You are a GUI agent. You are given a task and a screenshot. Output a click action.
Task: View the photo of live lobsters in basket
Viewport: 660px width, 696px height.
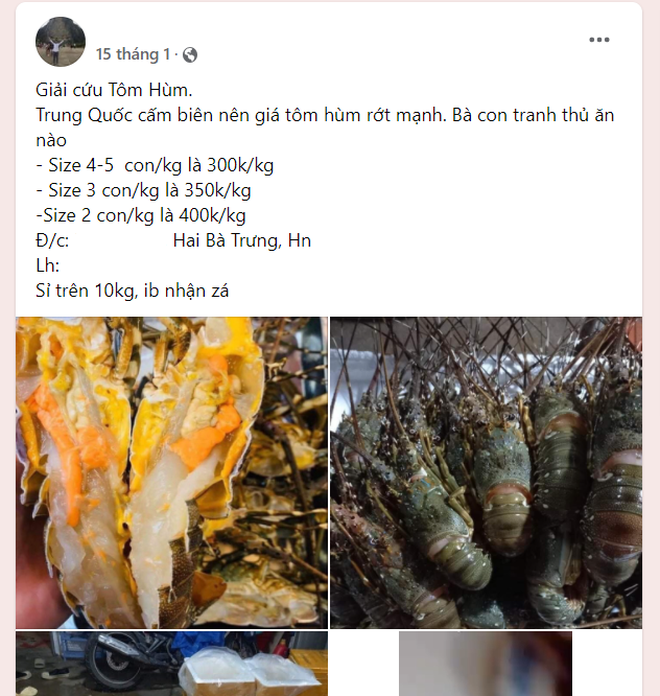coord(486,472)
